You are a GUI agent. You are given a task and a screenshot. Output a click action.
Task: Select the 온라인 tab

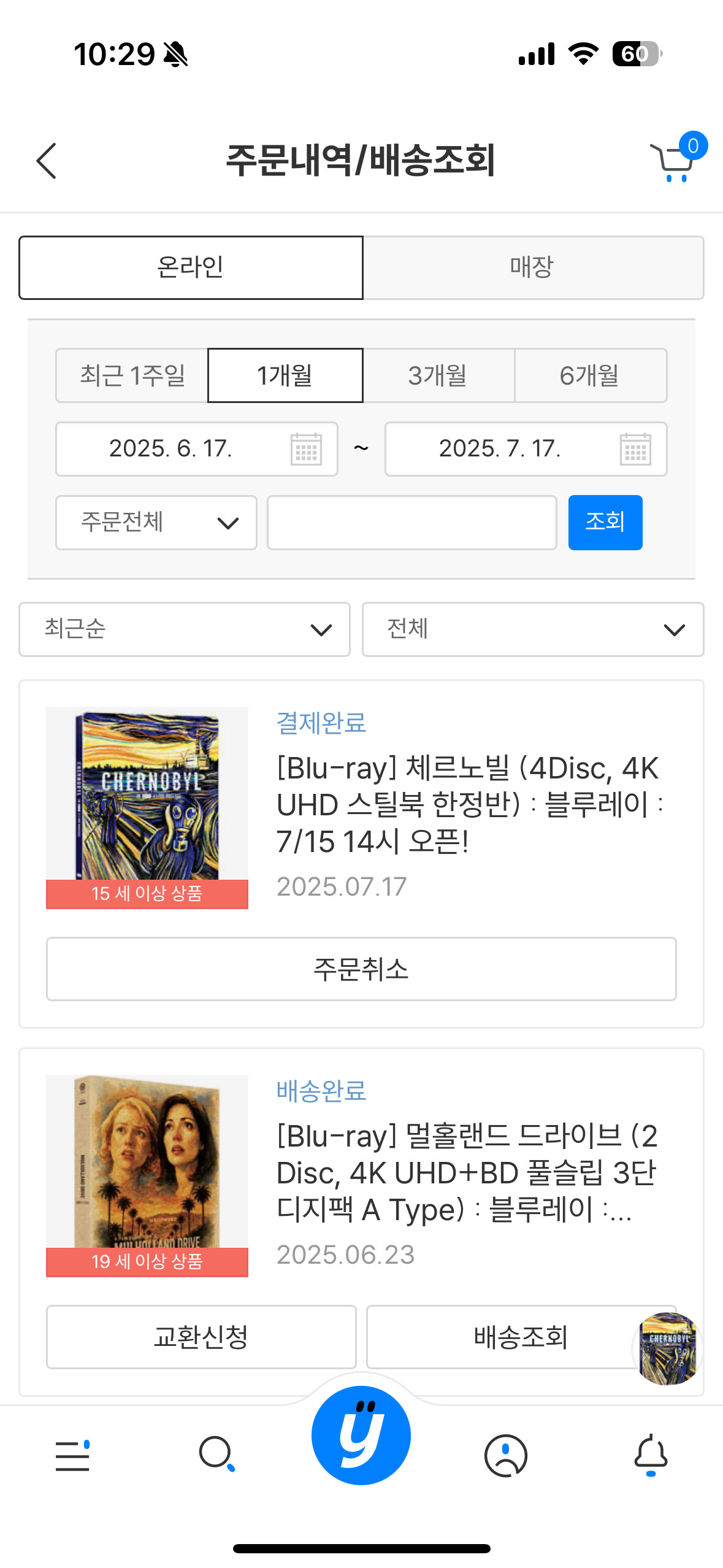coord(191,267)
